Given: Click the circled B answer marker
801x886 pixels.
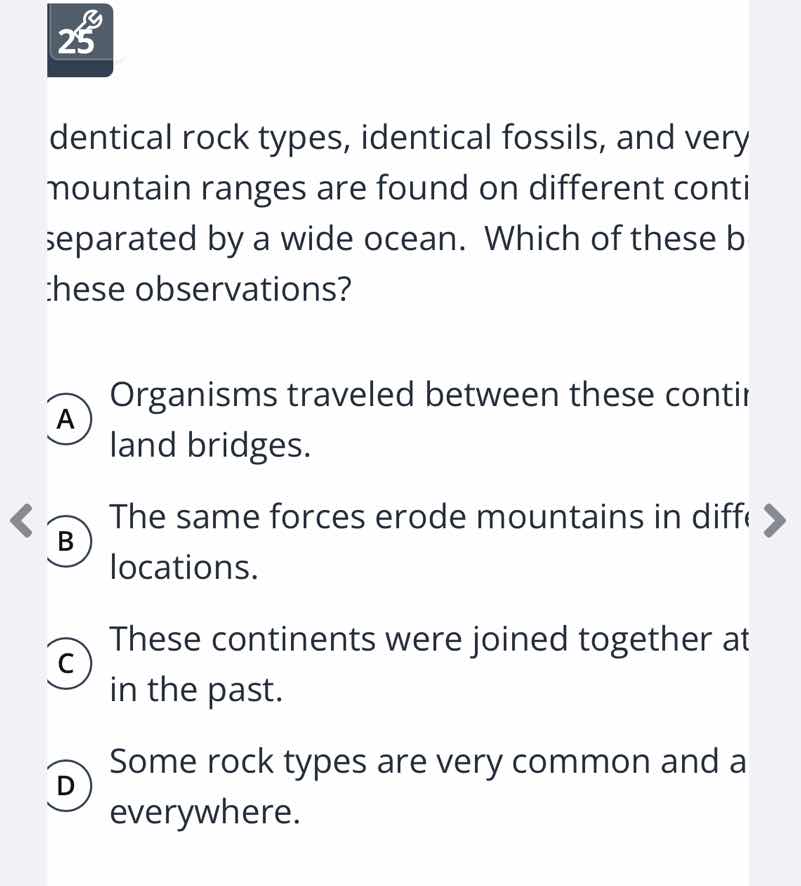Looking at the screenshot, I should (66, 542).
